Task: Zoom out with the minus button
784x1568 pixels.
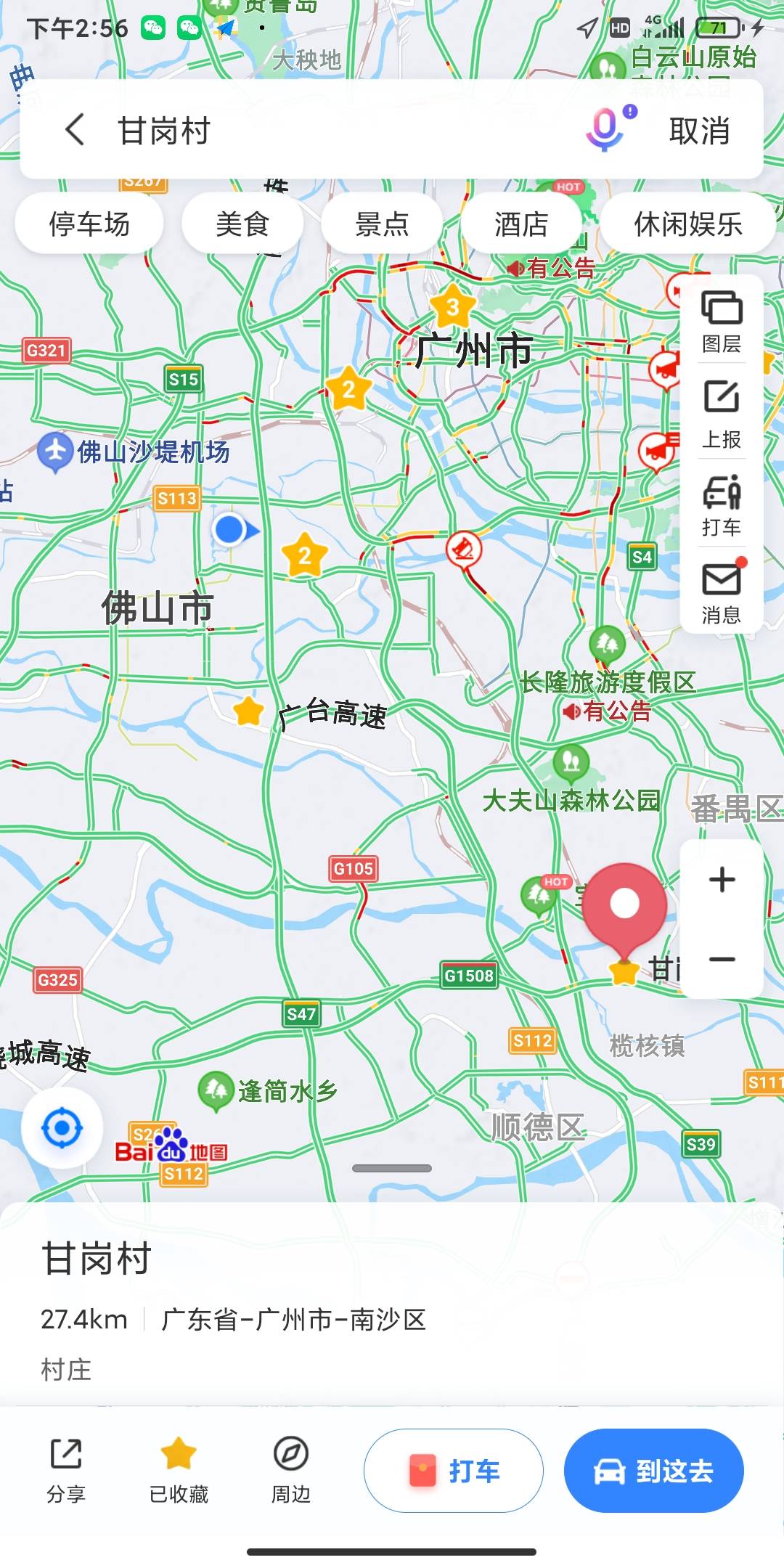Action: (722, 960)
